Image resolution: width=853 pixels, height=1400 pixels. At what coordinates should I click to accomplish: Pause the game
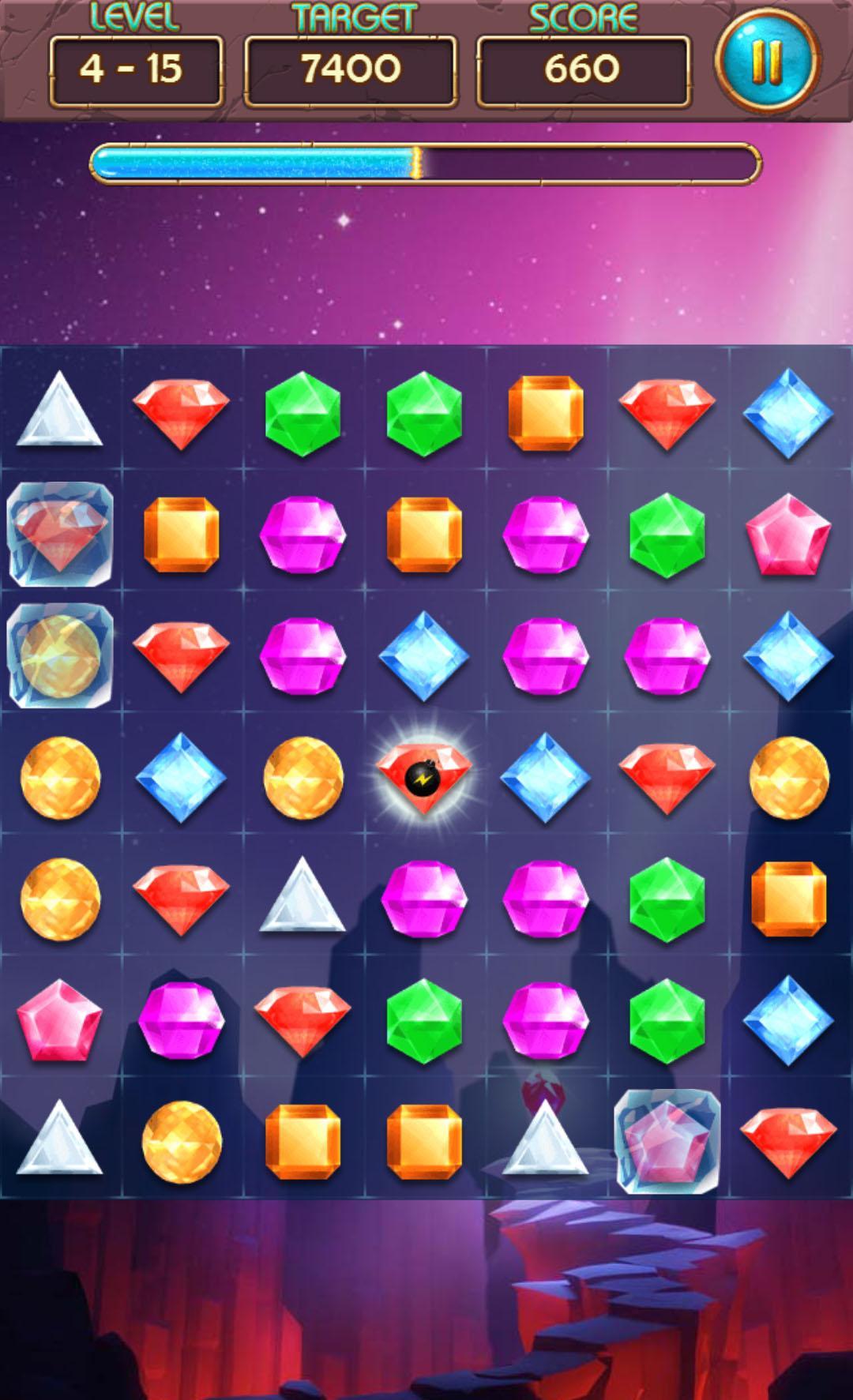(x=766, y=62)
